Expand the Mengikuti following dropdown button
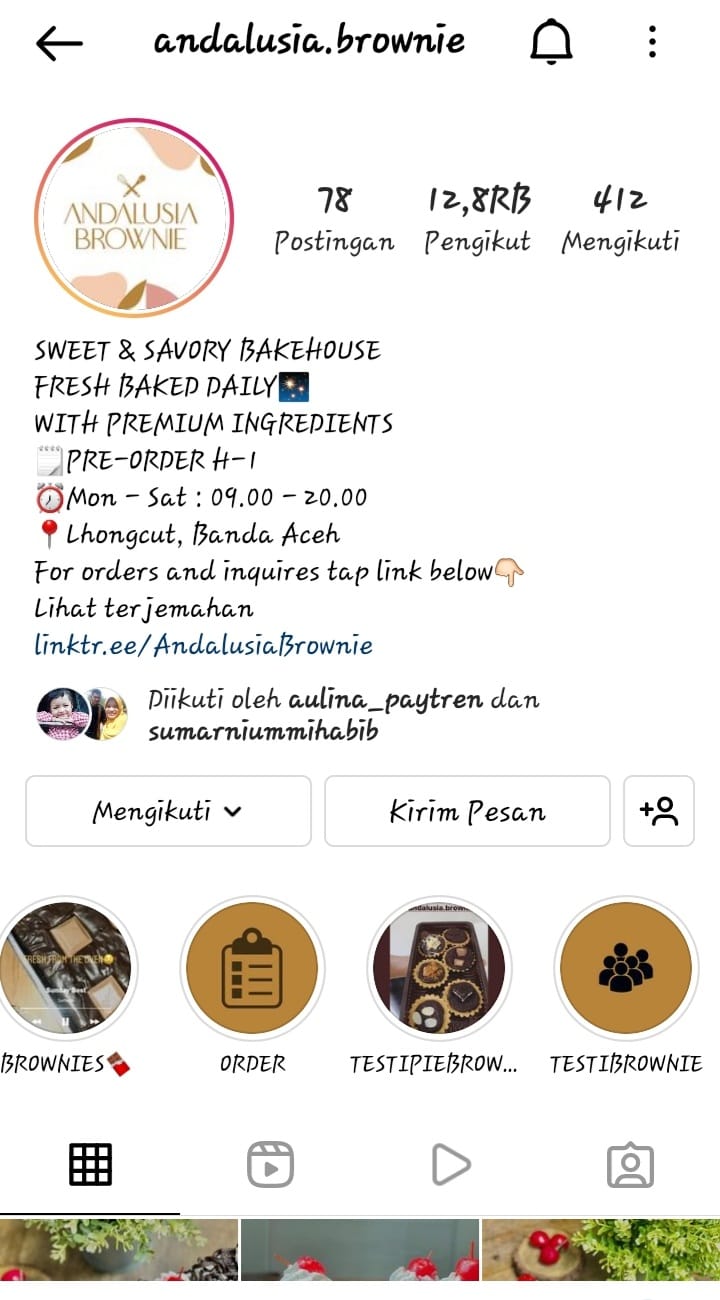This screenshot has height=1300, width=720. [x=168, y=811]
